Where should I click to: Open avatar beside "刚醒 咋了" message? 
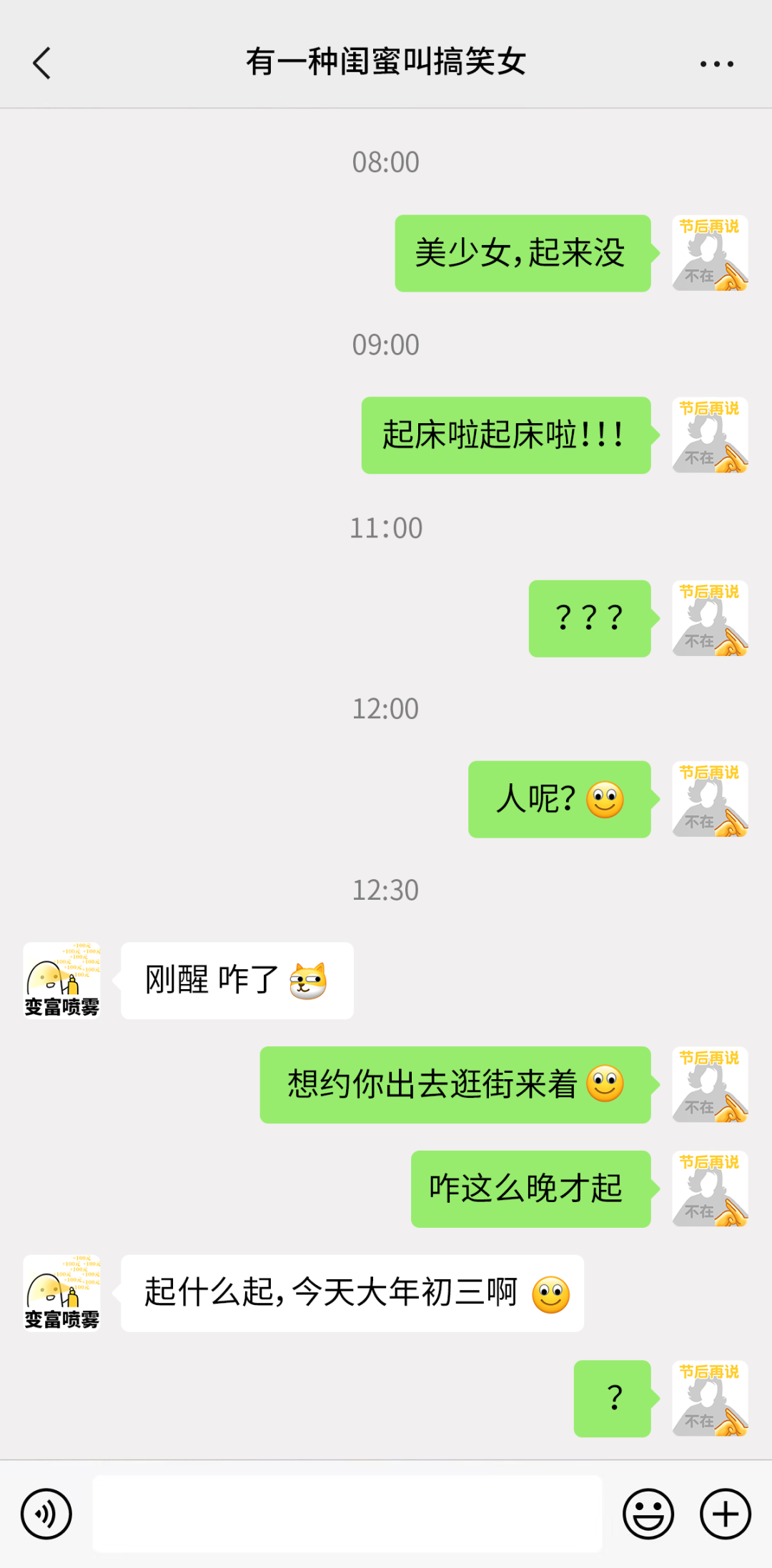(x=62, y=981)
